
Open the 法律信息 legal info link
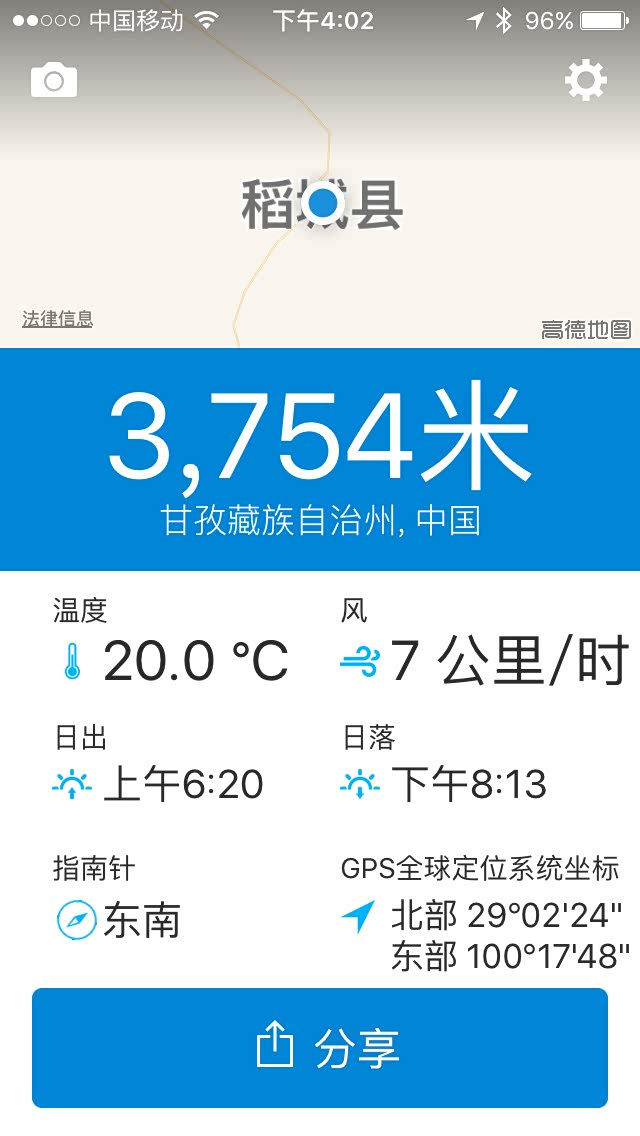(x=57, y=319)
